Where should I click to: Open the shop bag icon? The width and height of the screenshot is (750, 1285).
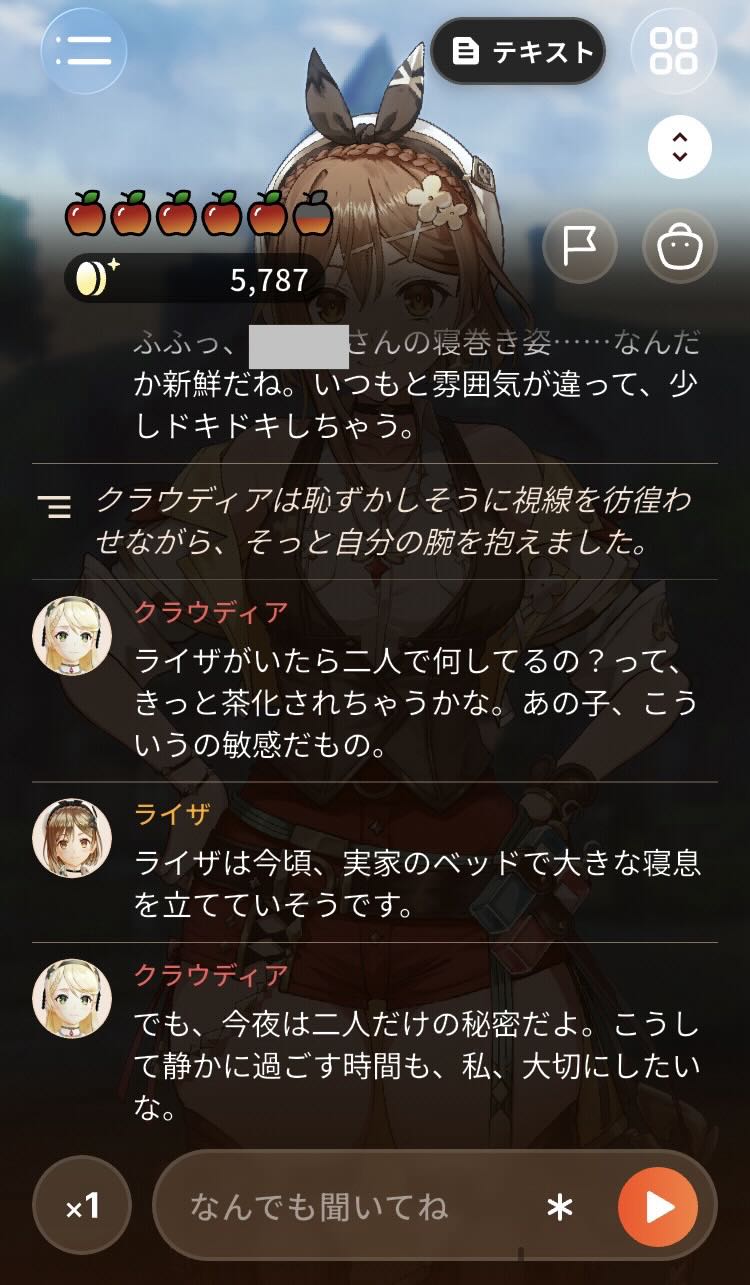(680, 245)
